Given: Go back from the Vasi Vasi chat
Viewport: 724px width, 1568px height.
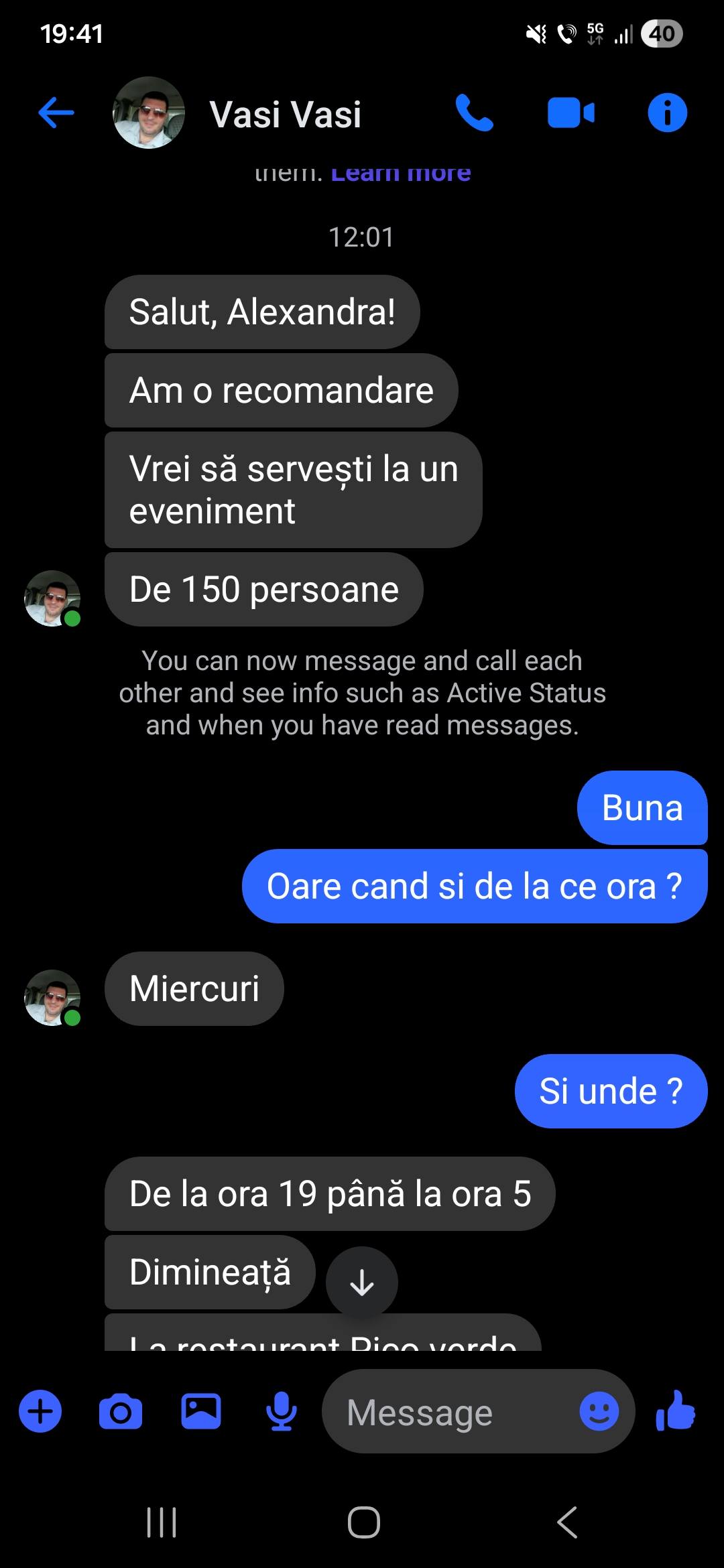Looking at the screenshot, I should pos(56,113).
